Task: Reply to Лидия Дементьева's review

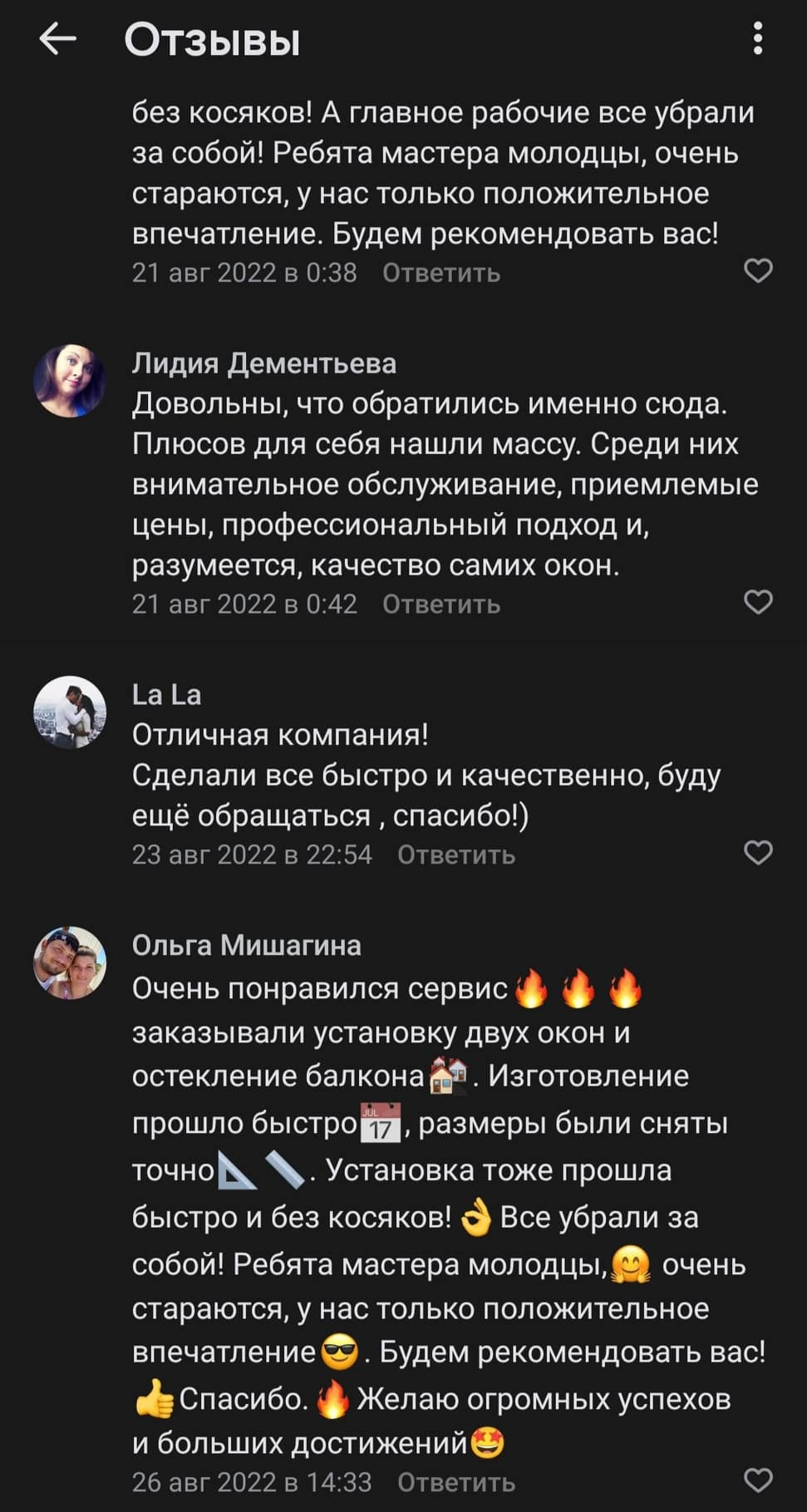Action: pos(440,604)
